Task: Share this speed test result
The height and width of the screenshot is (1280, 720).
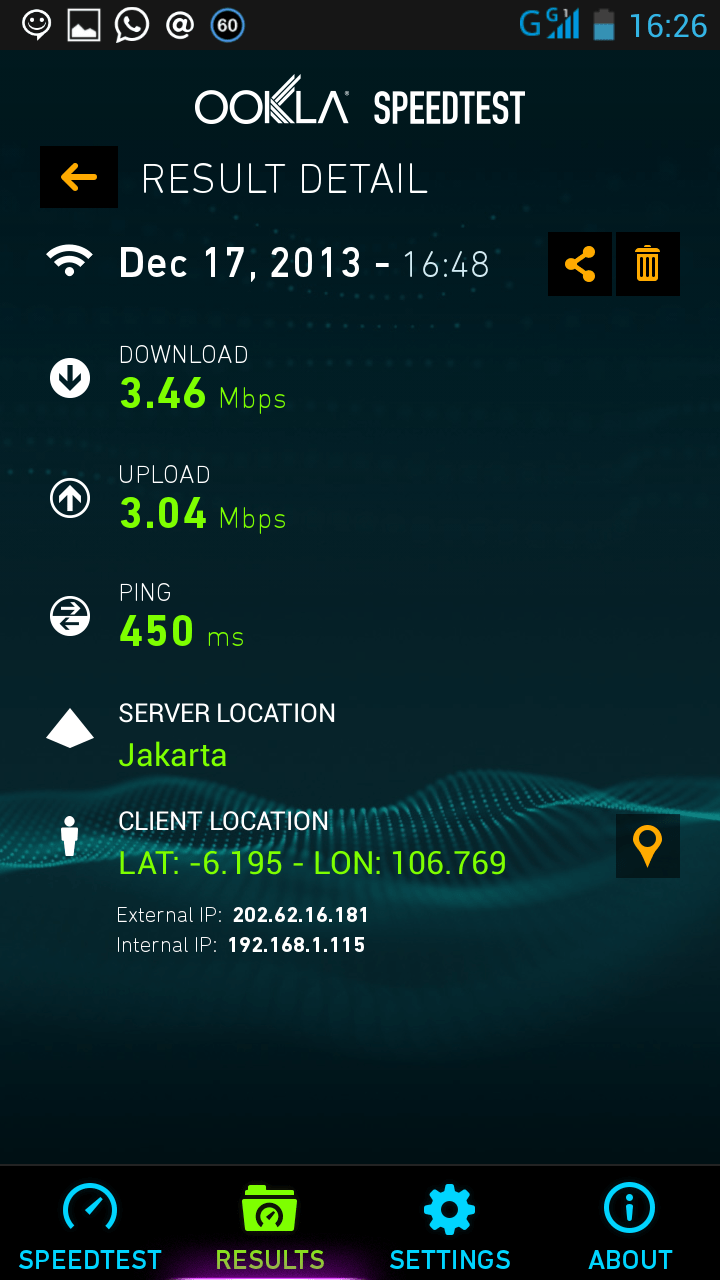Action: (x=580, y=264)
